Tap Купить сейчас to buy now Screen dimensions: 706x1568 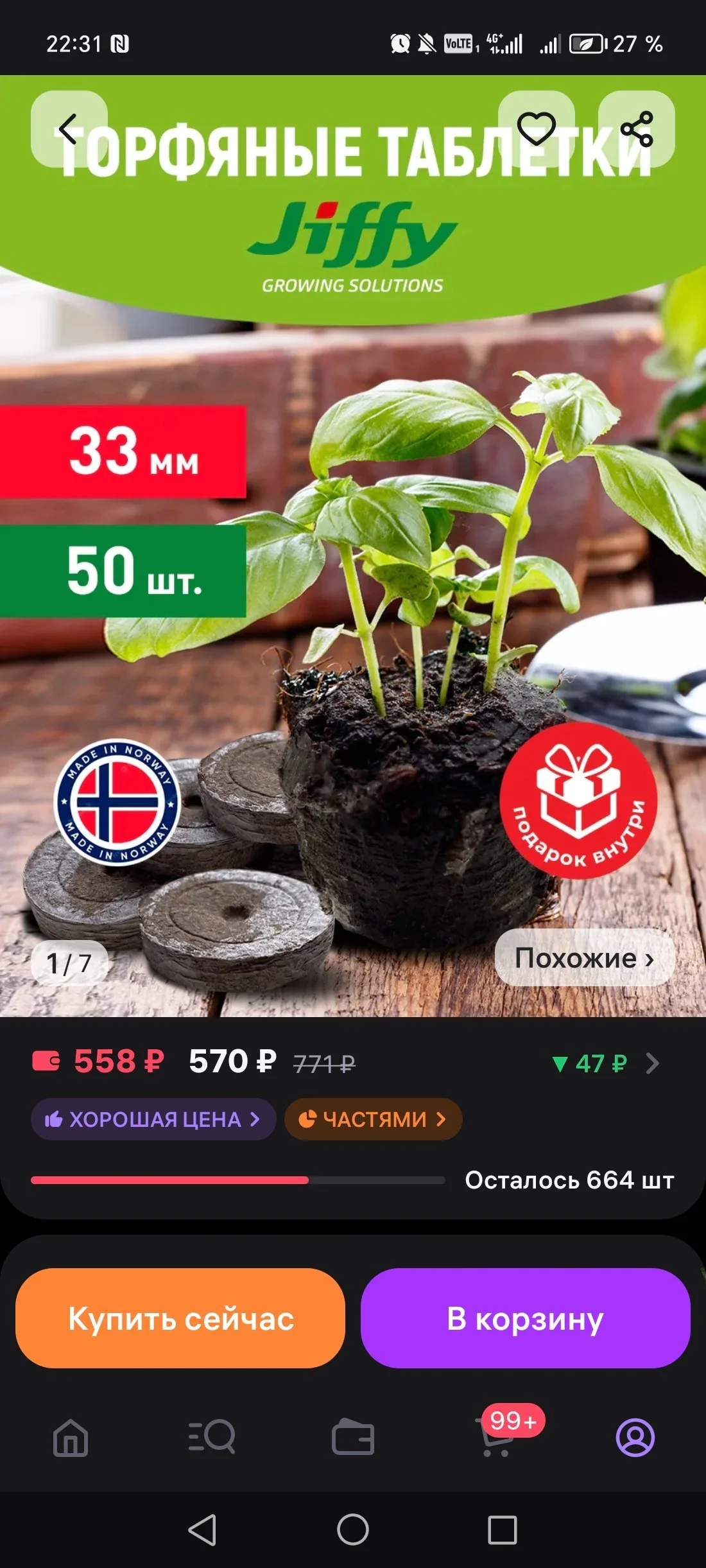pyautogui.click(x=182, y=1318)
